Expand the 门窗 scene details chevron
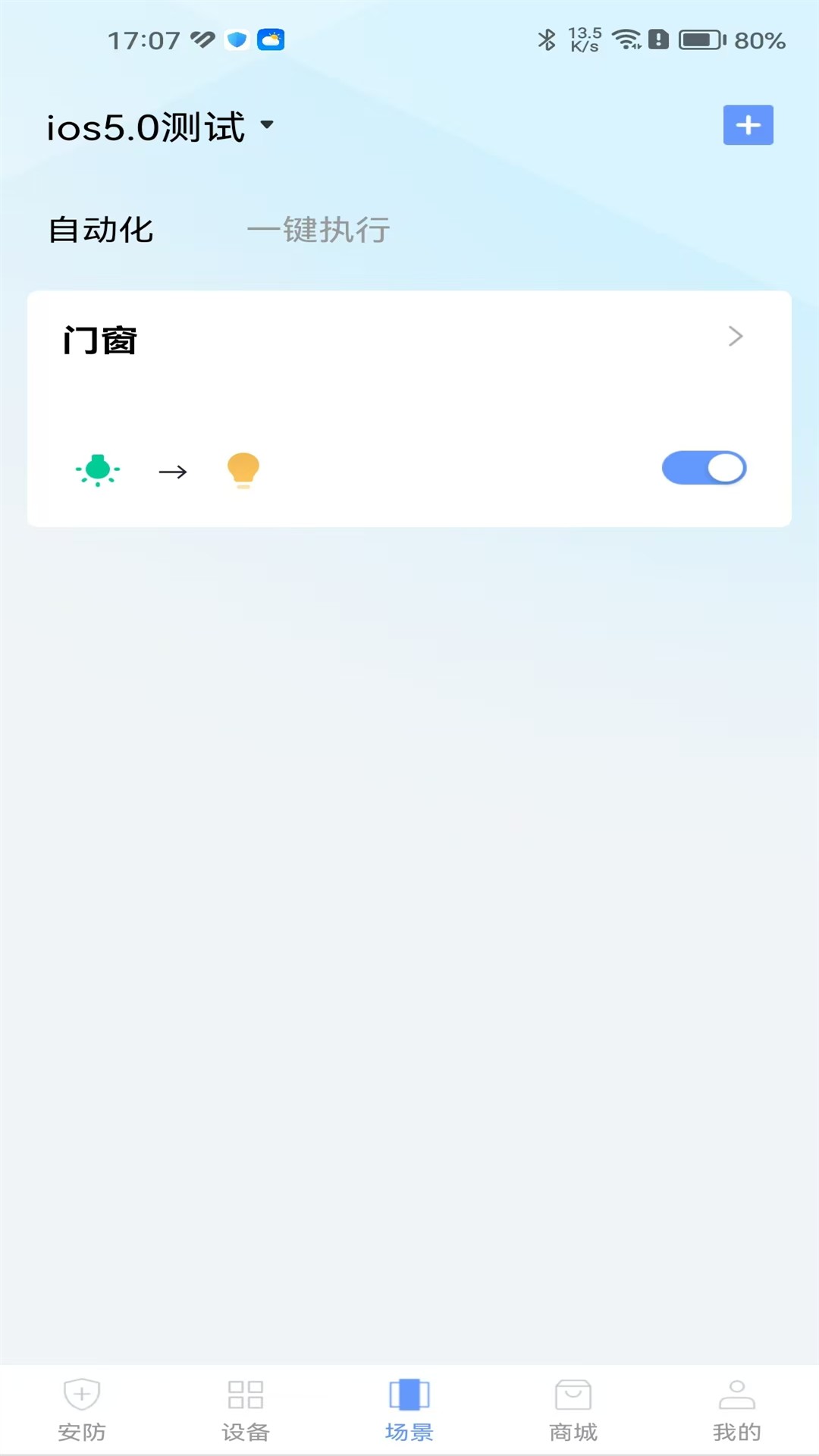 [x=733, y=337]
